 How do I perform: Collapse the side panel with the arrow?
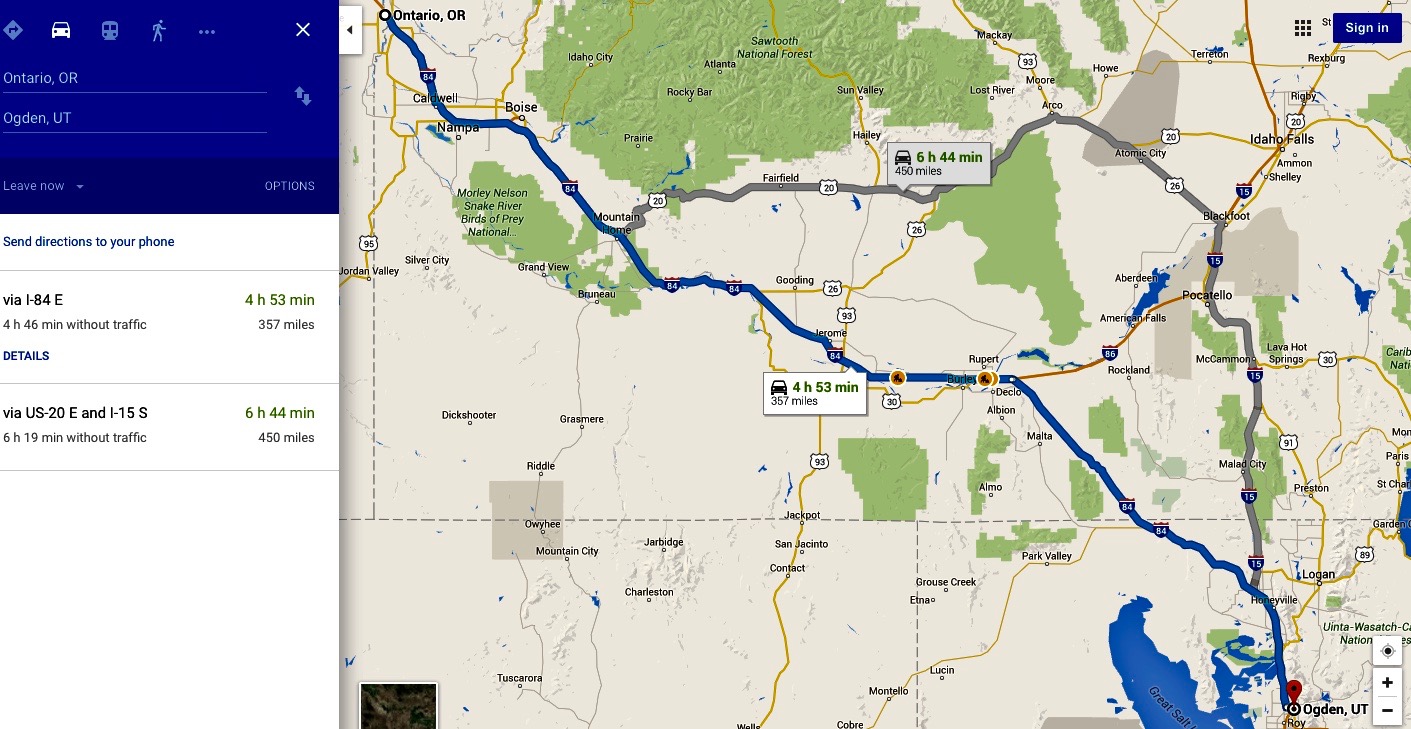350,30
